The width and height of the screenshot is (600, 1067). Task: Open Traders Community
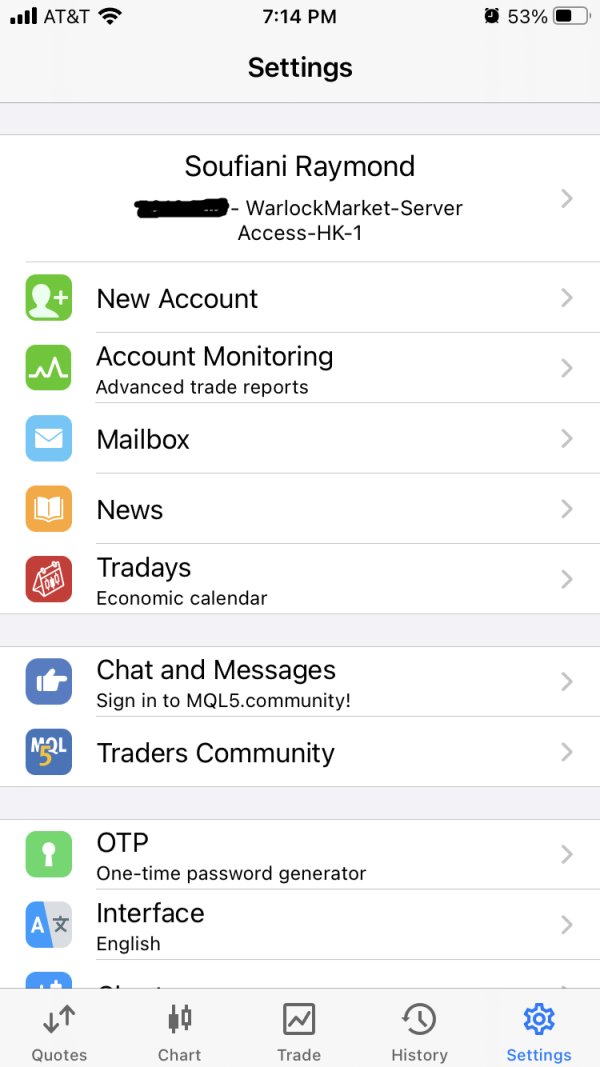(300, 752)
